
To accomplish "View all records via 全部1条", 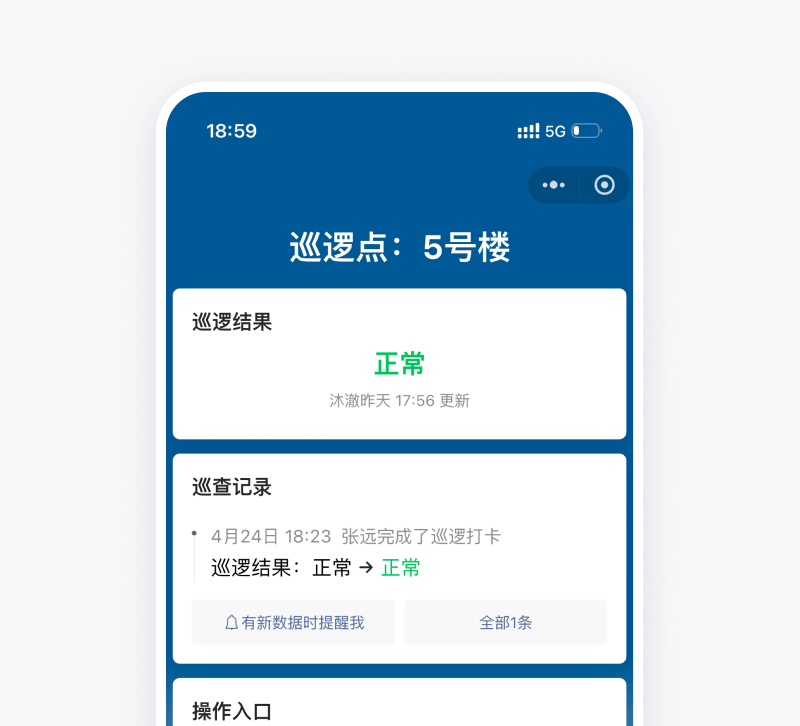I will (x=505, y=622).
